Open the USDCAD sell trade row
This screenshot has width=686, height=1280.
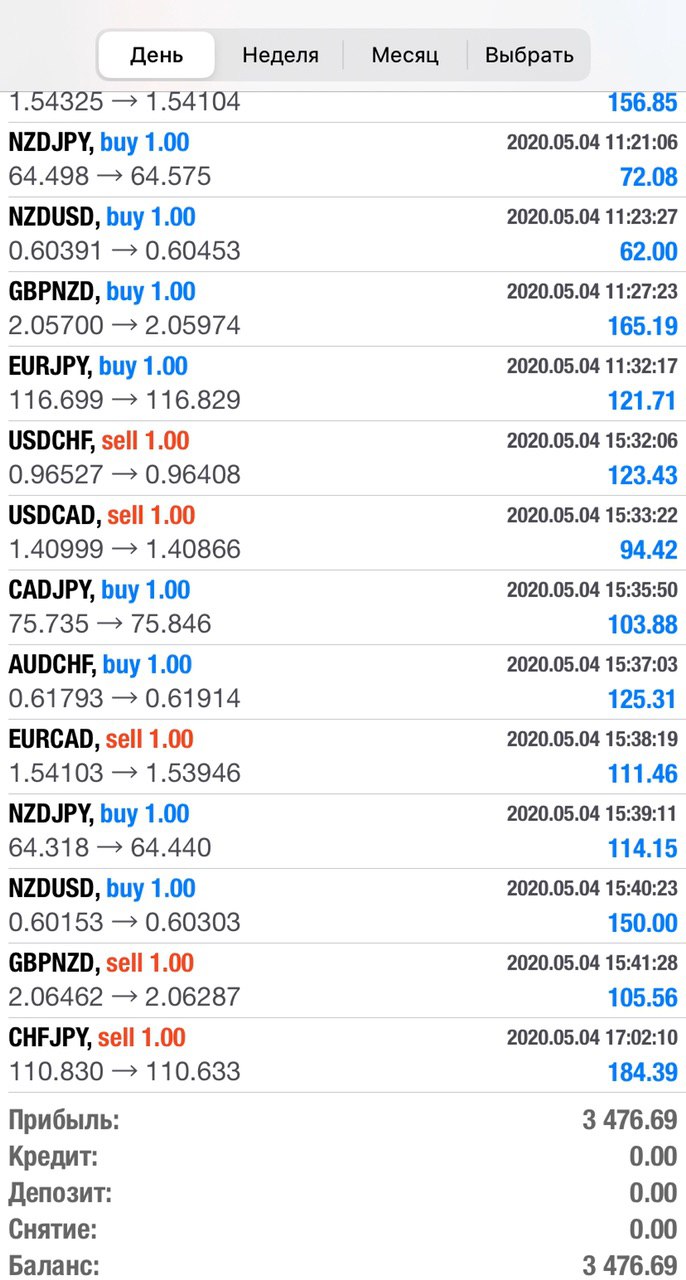[343, 533]
